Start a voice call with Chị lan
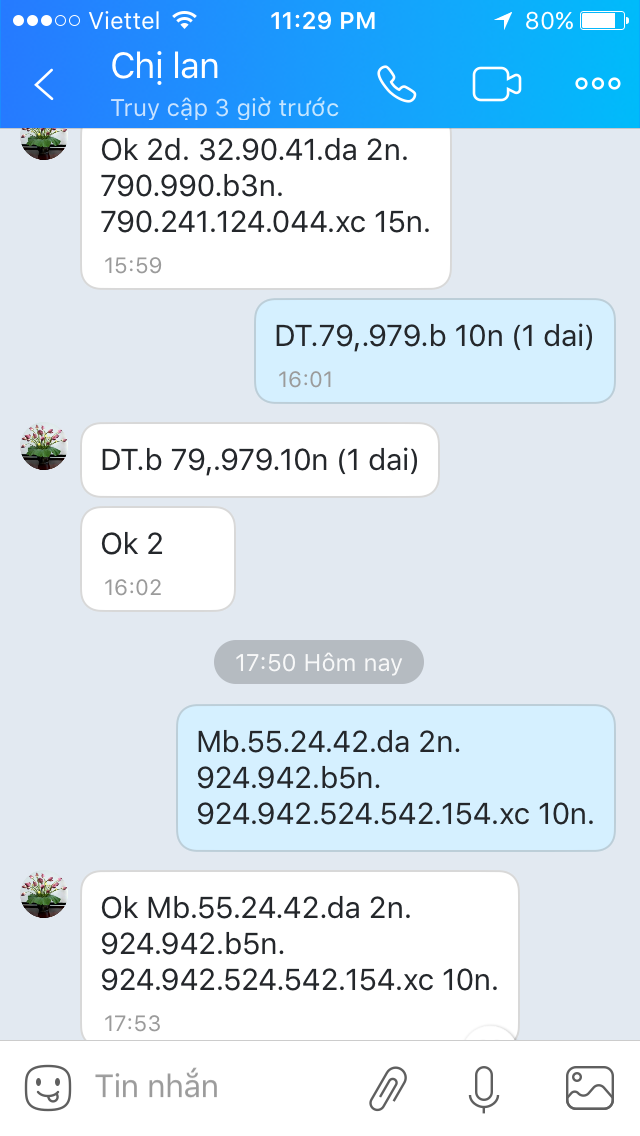Viewport: 640px width, 1136px height. (x=396, y=84)
